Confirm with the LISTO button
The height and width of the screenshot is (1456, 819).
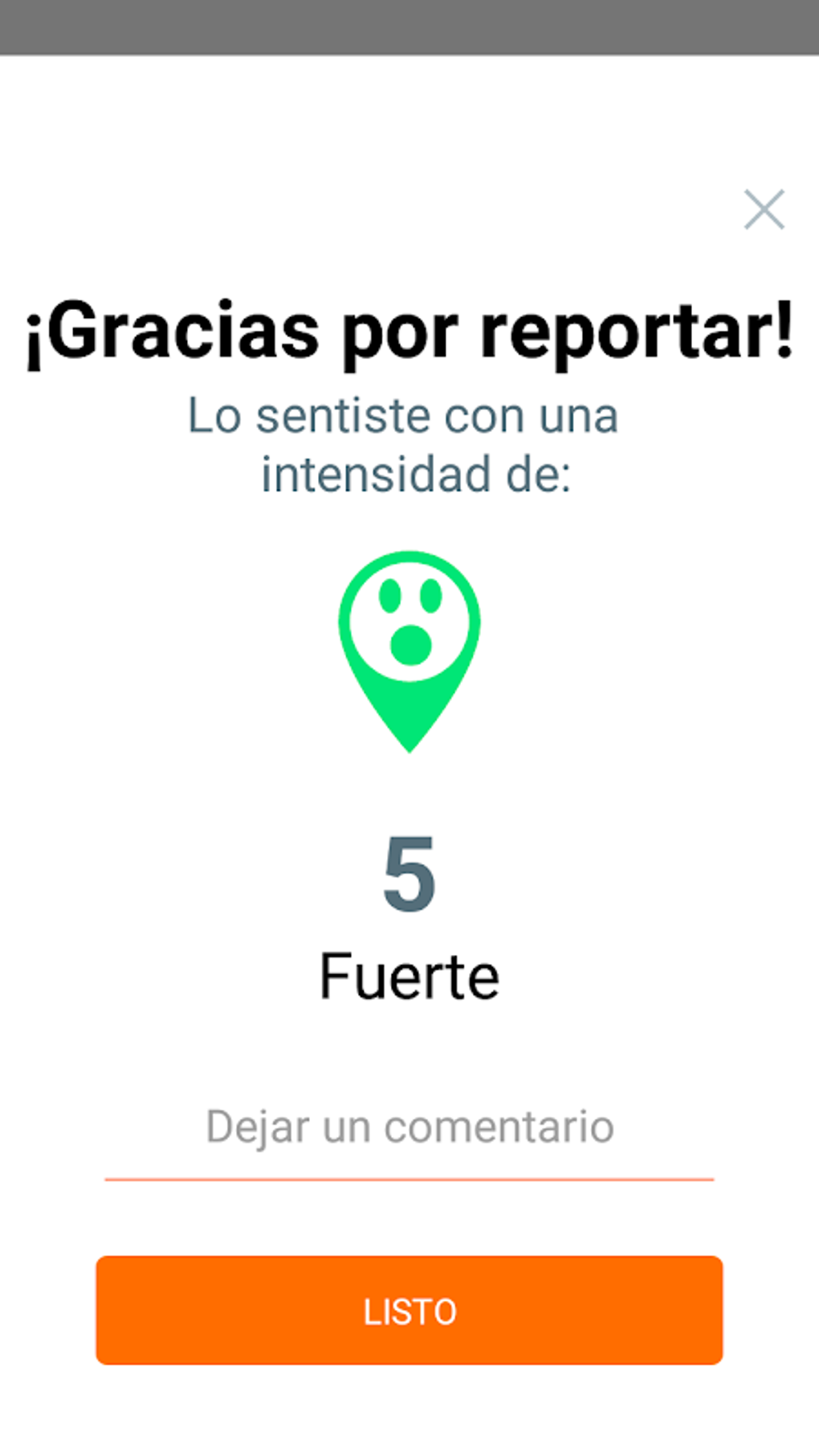[x=409, y=1310]
